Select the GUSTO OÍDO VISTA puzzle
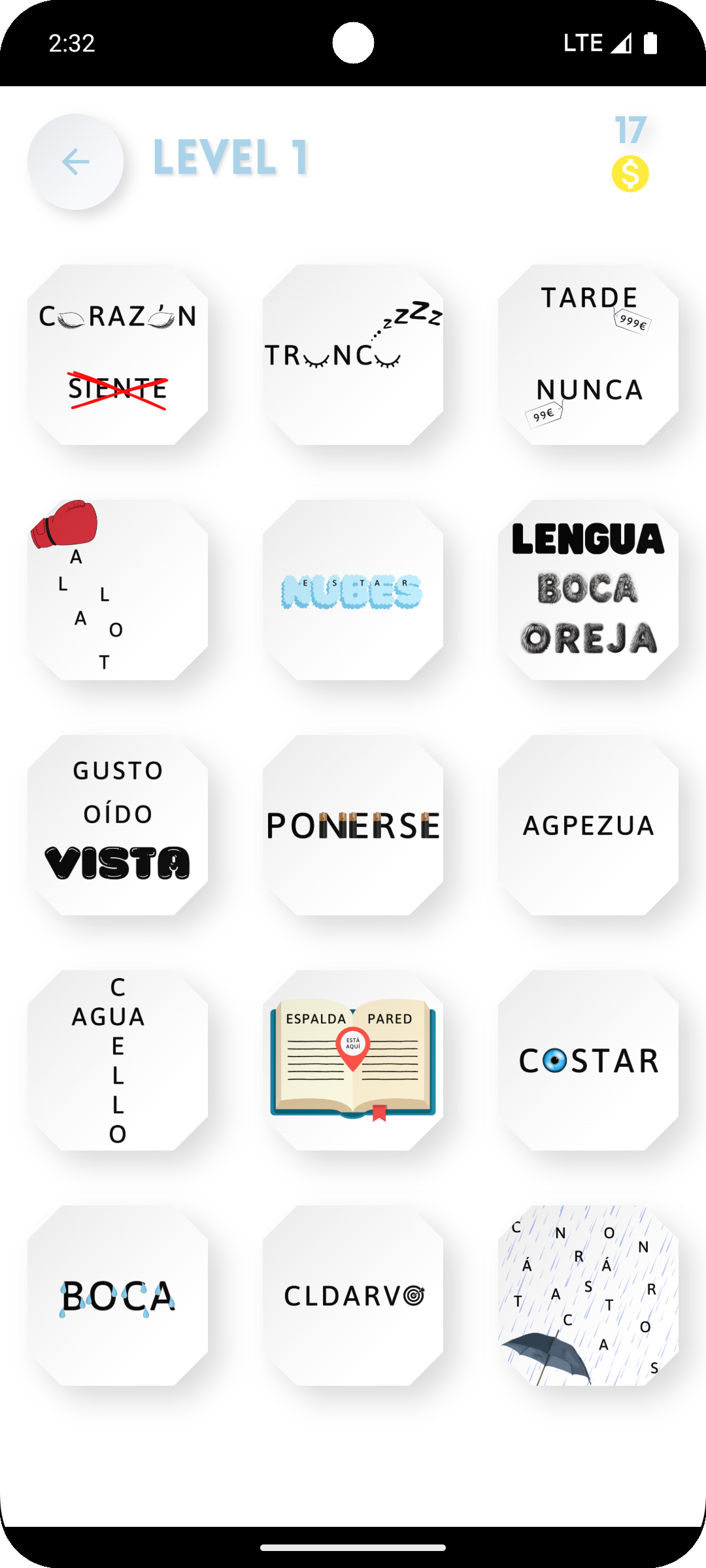 point(118,825)
